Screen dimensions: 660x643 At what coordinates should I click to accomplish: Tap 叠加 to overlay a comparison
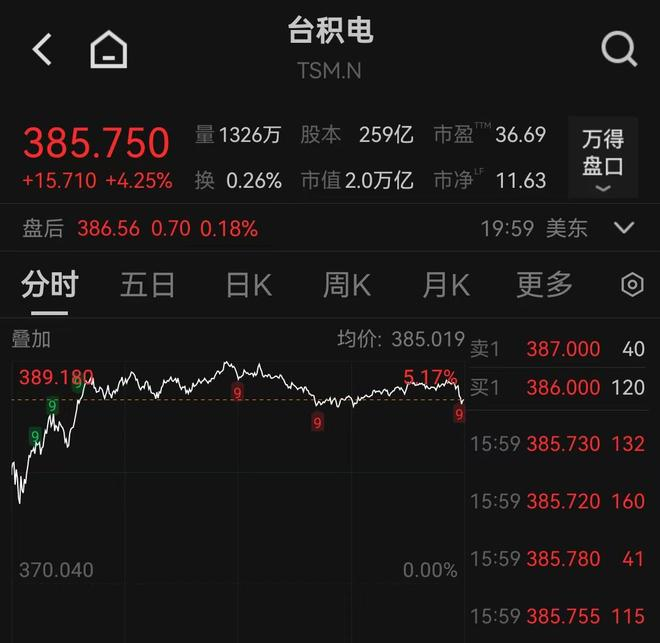pyautogui.click(x=31, y=339)
